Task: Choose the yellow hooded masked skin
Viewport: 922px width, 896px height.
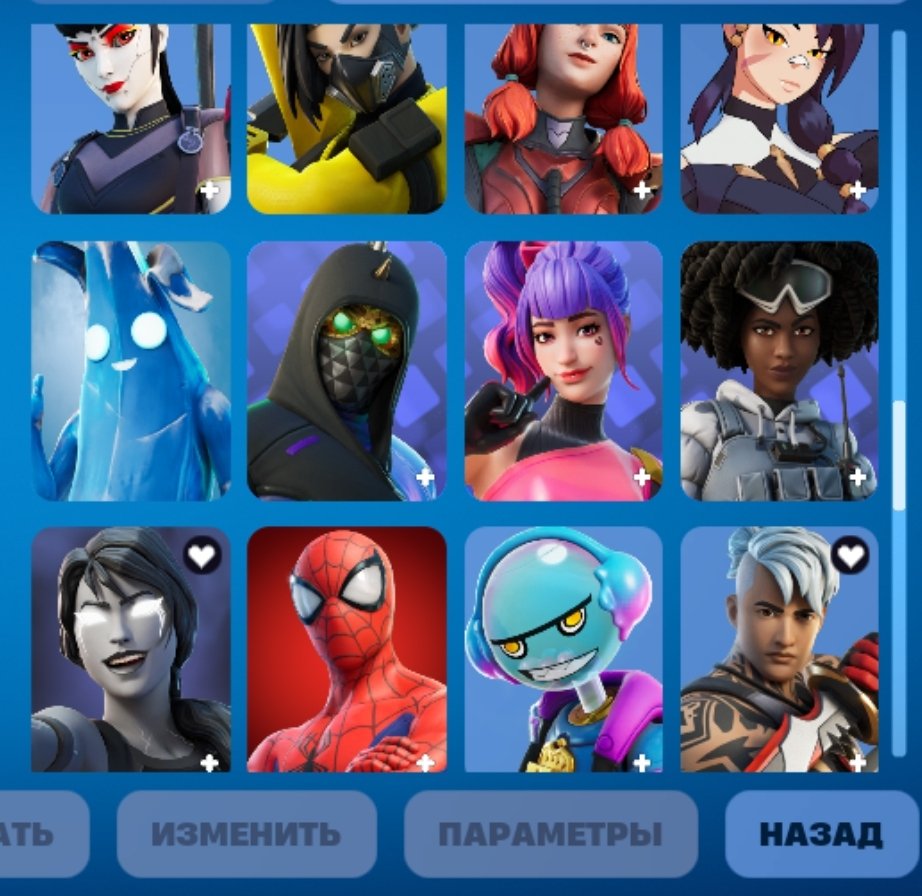Action: (x=346, y=120)
